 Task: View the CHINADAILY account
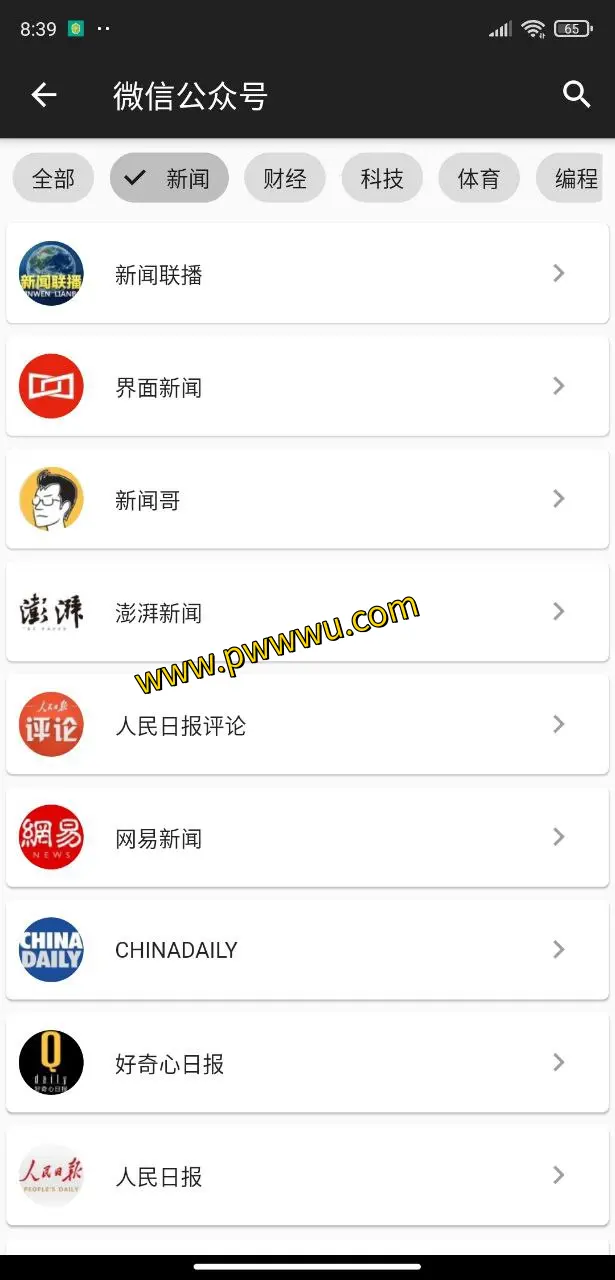pos(307,950)
